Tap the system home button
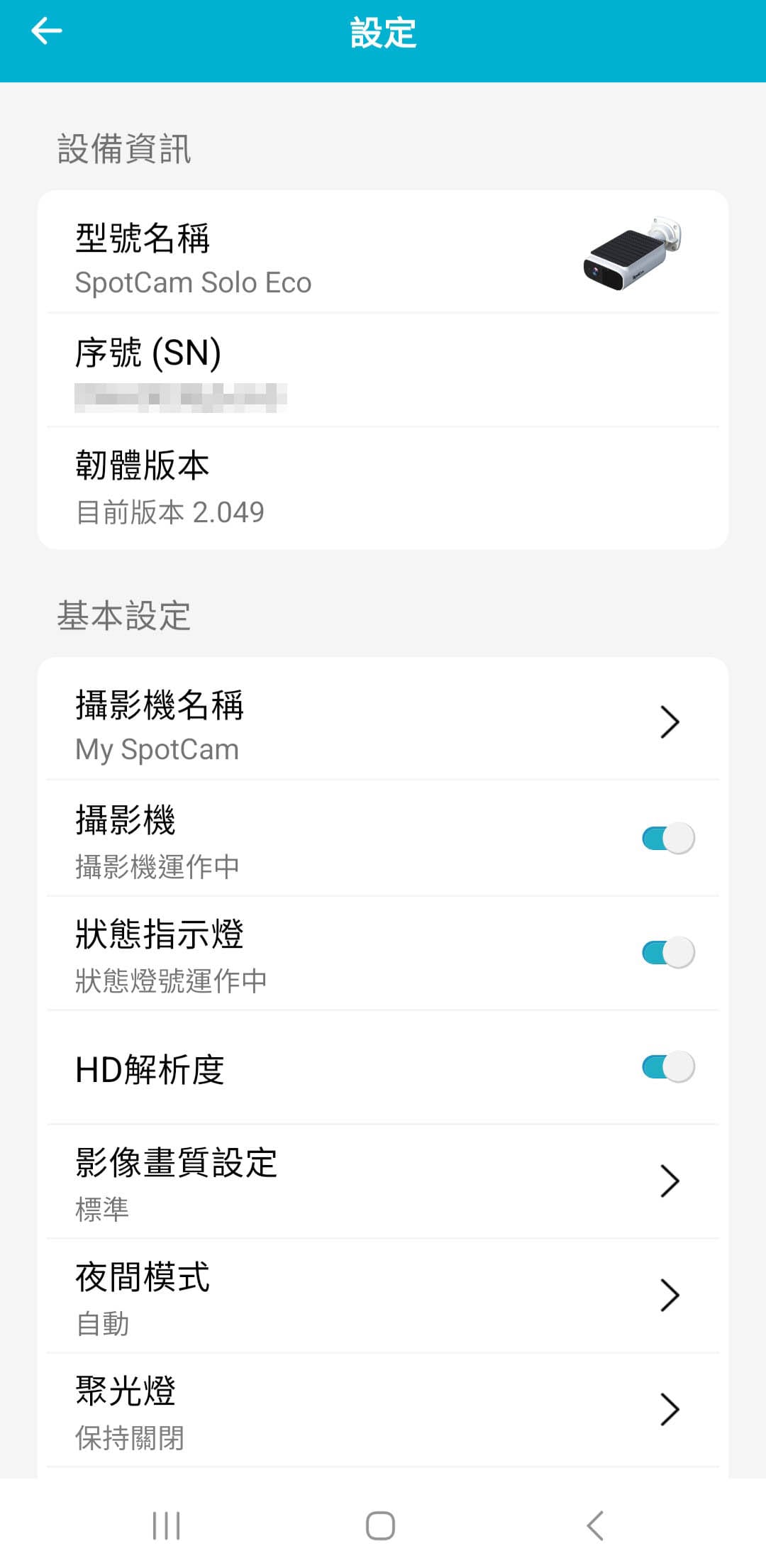Viewport: 766px width, 1568px height. (x=380, y=1525)
